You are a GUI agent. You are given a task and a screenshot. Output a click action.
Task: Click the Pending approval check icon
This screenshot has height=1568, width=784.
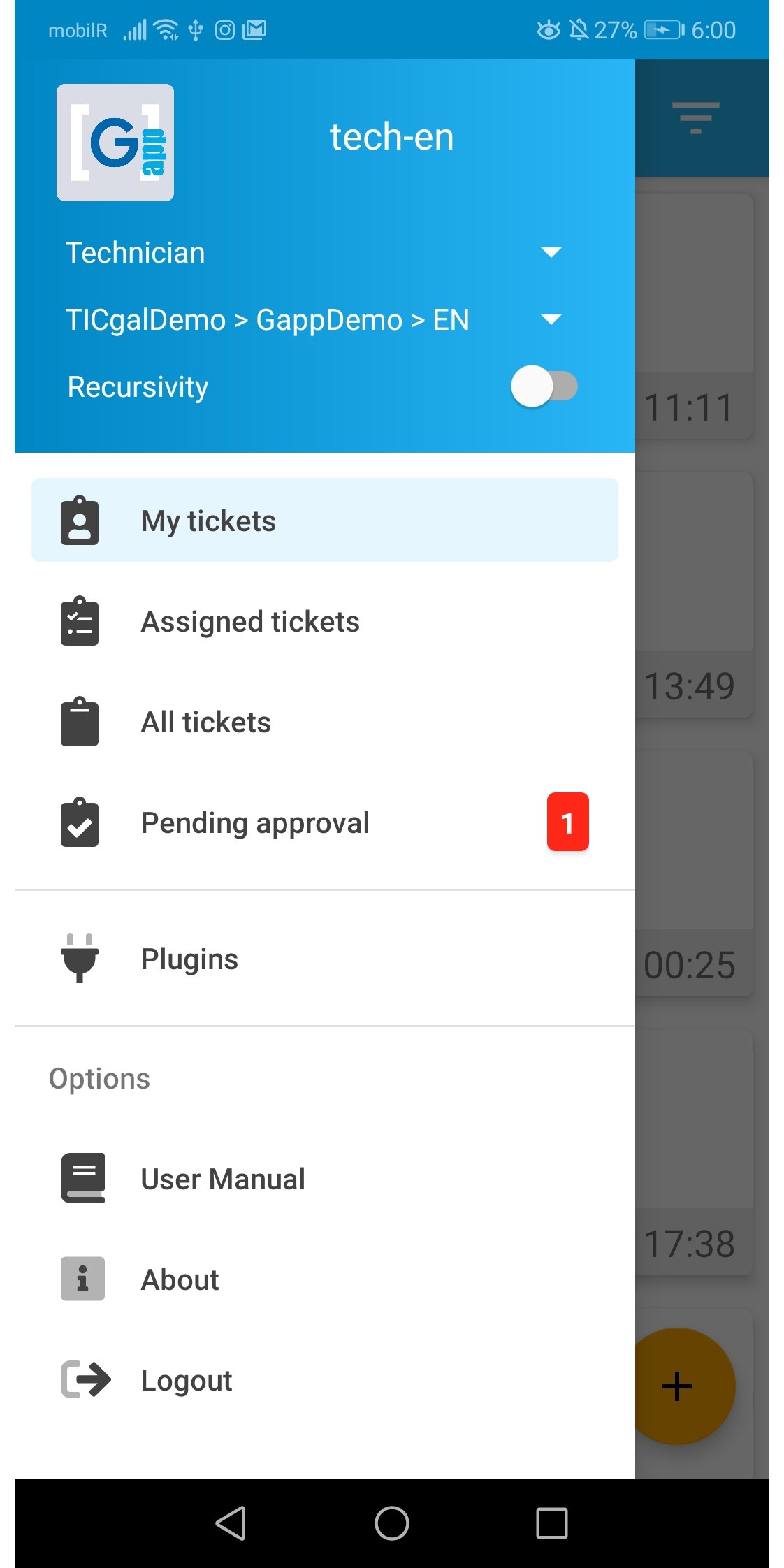[x=80, y=822]
